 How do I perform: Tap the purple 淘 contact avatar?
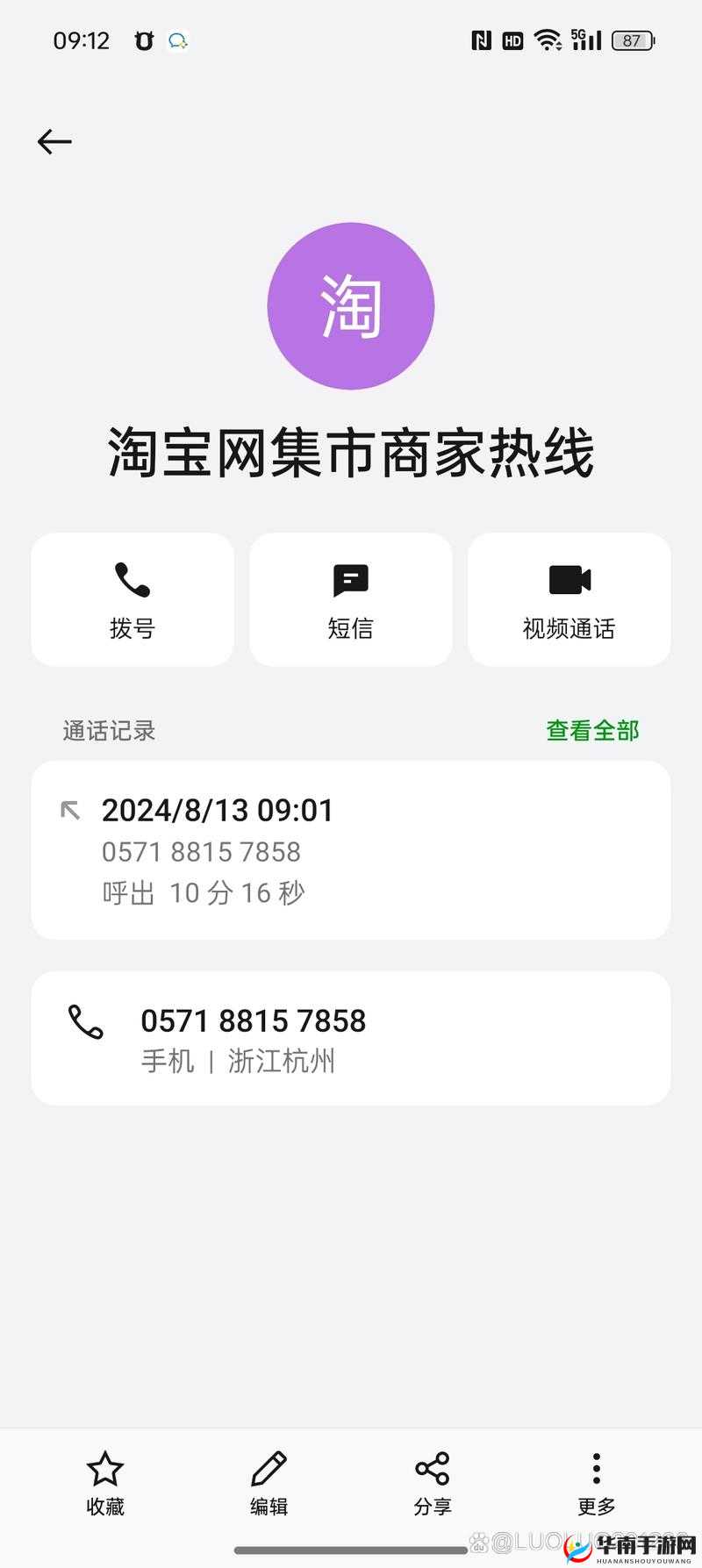[350, 306]
